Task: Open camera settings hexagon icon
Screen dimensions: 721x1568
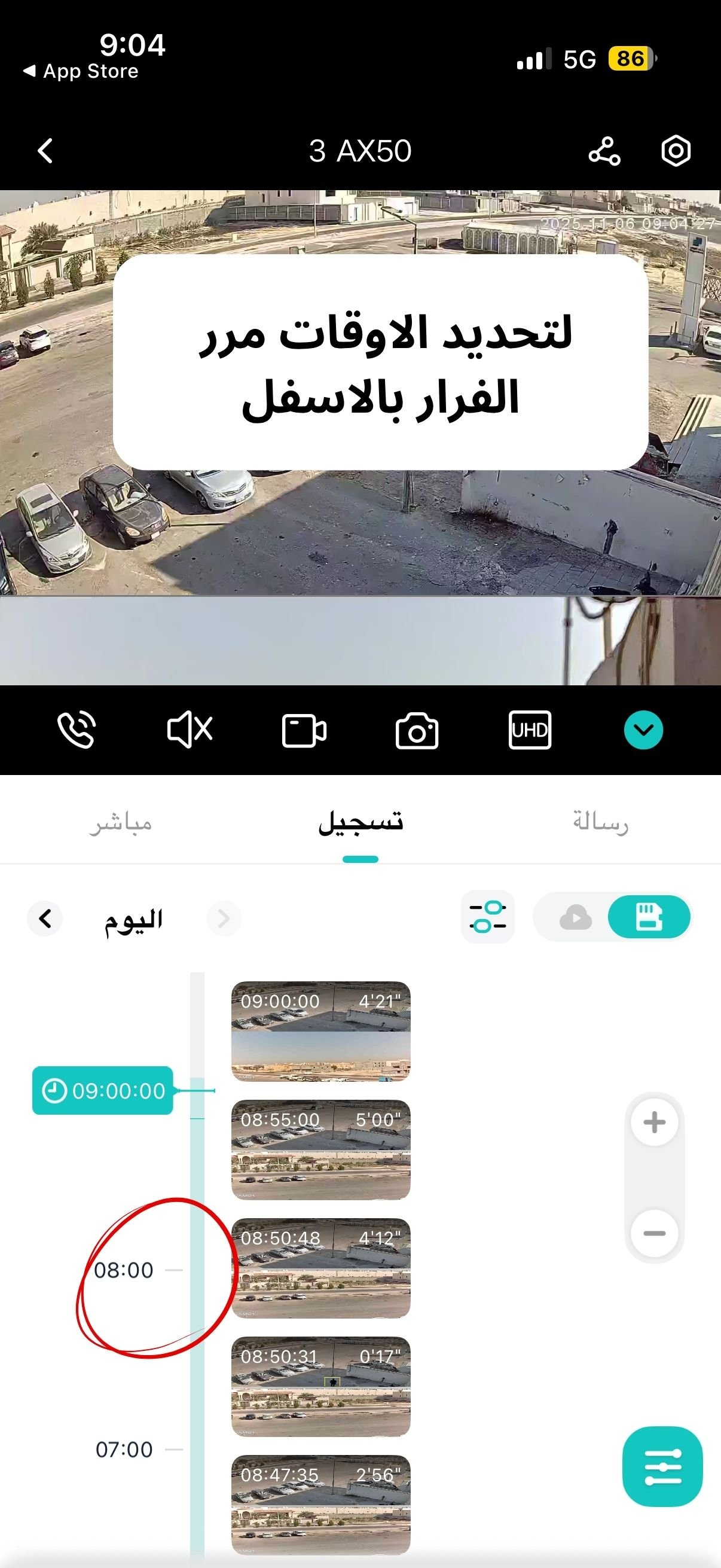Action: (x=676, y=151)
